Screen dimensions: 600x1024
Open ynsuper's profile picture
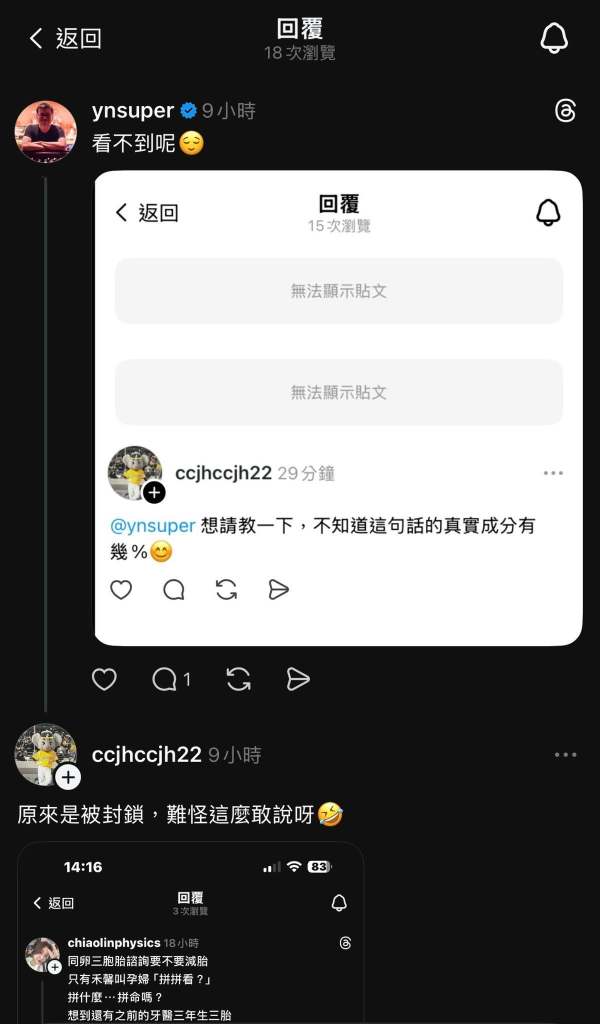coord(46,131)
